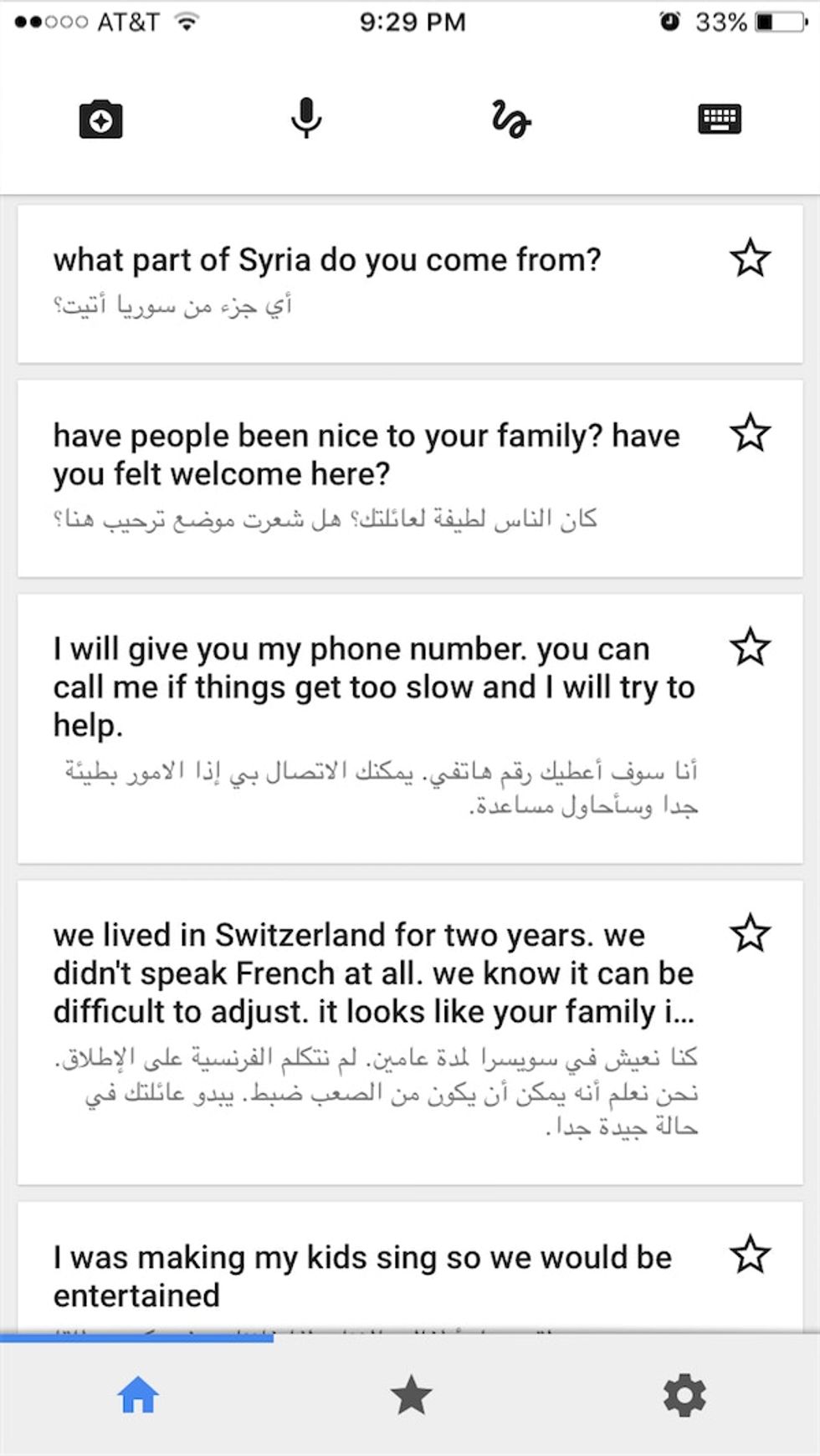820x1456 pixels.
Task: Open handwriting input mode
Action: [x=511, y=119]
